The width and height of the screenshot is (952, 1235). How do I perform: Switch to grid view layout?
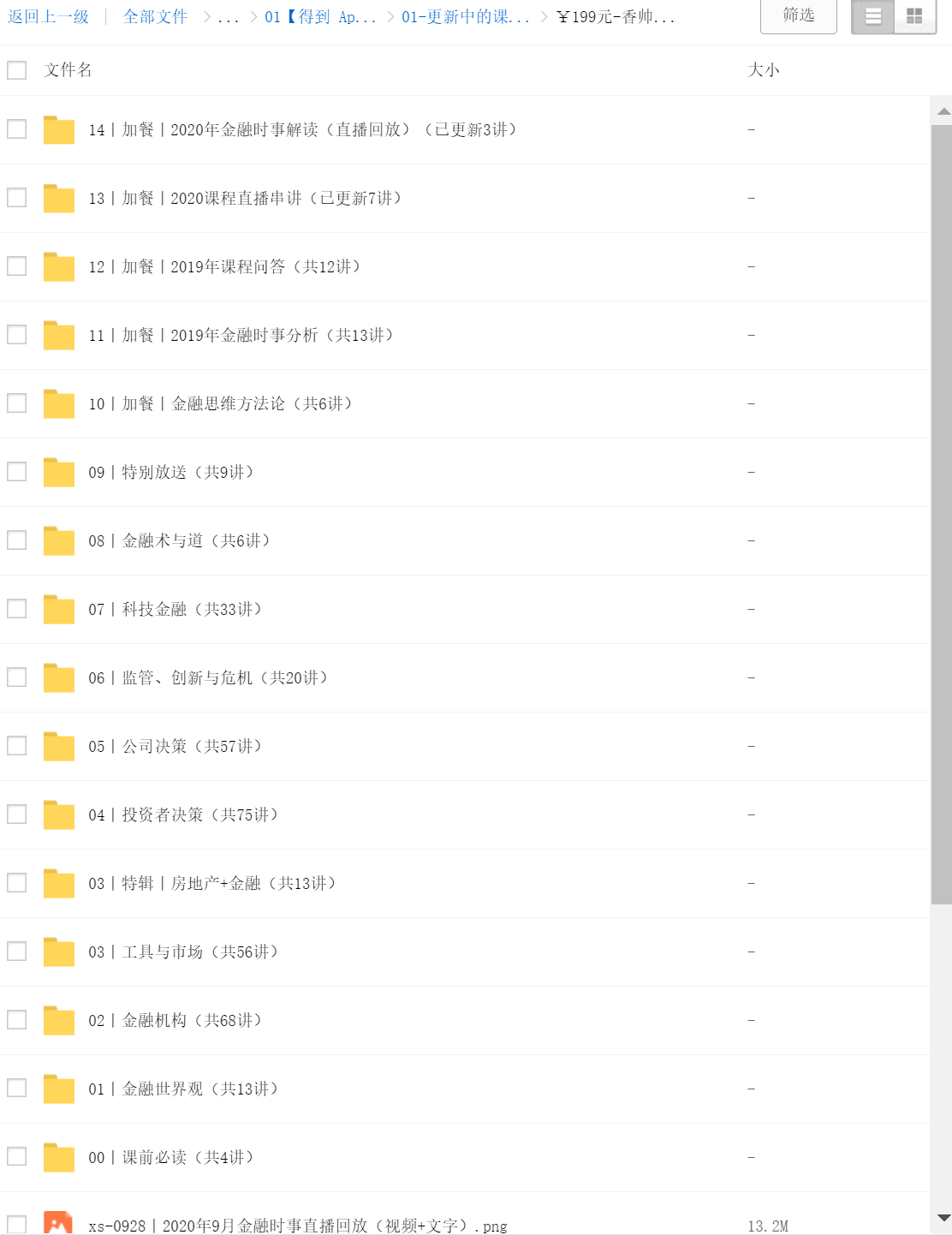914,16
